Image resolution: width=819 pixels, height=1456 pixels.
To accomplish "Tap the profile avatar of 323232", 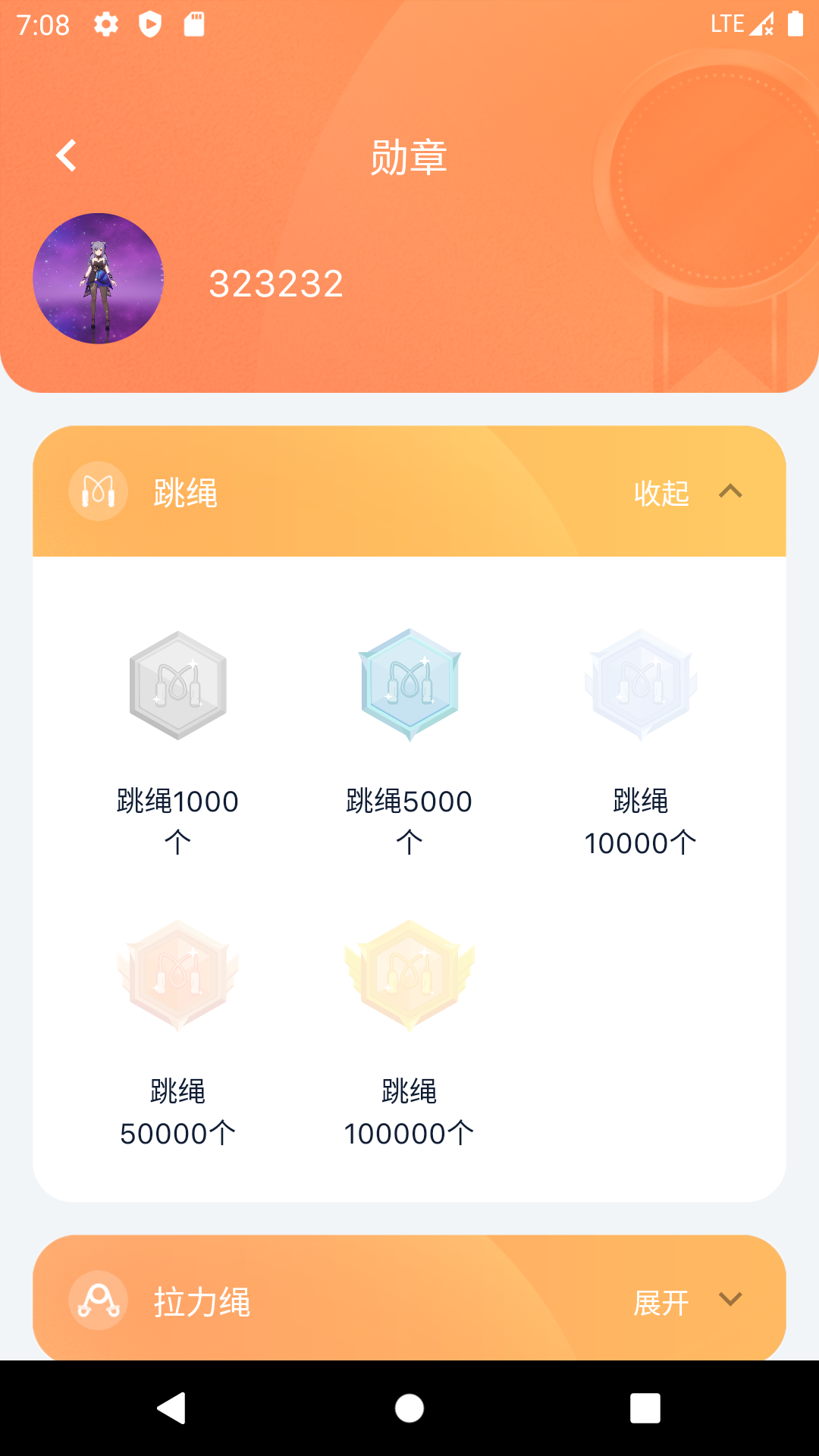I will coord(98,278).
